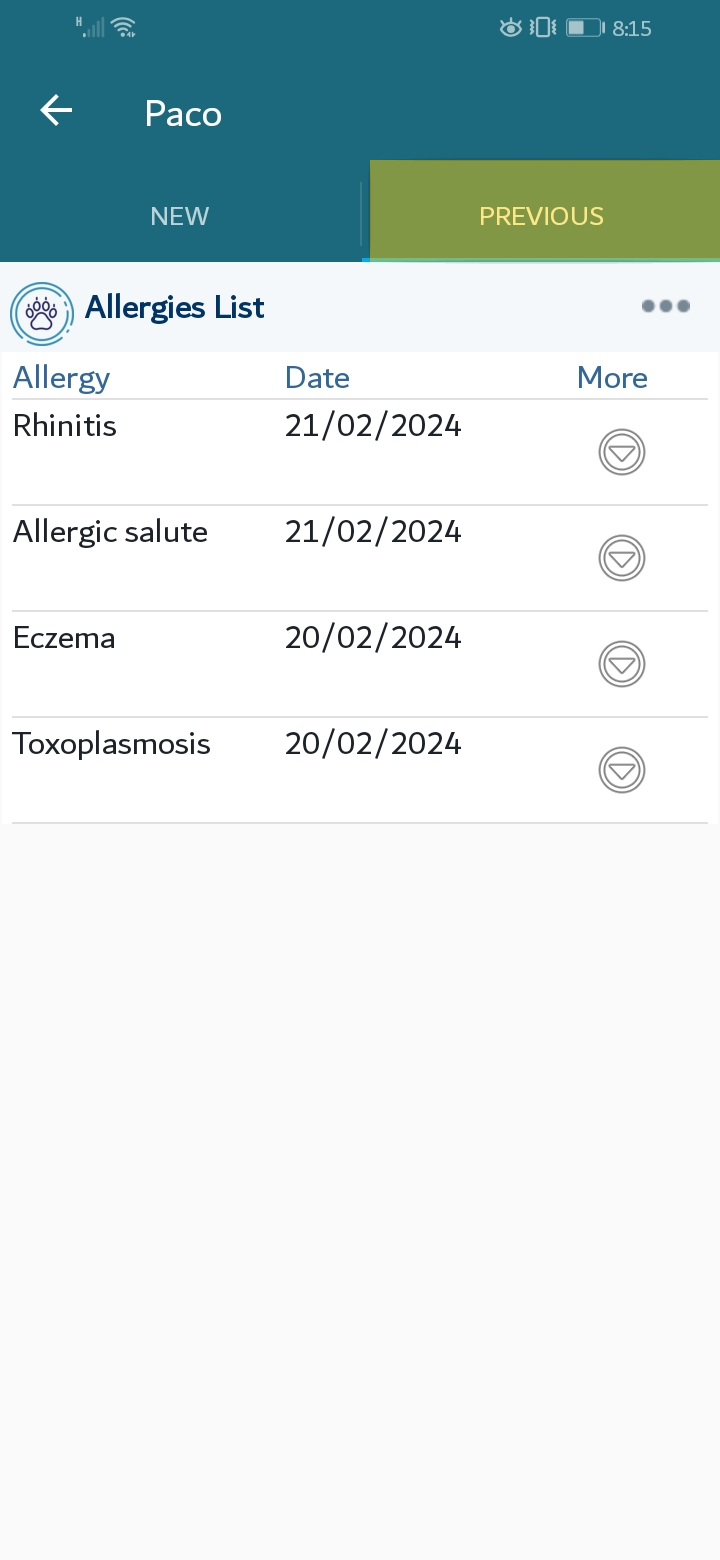Expand more details for Rhinitis
The width and height of the screenshot is (720, 1560).
click(x=622, y=452)
